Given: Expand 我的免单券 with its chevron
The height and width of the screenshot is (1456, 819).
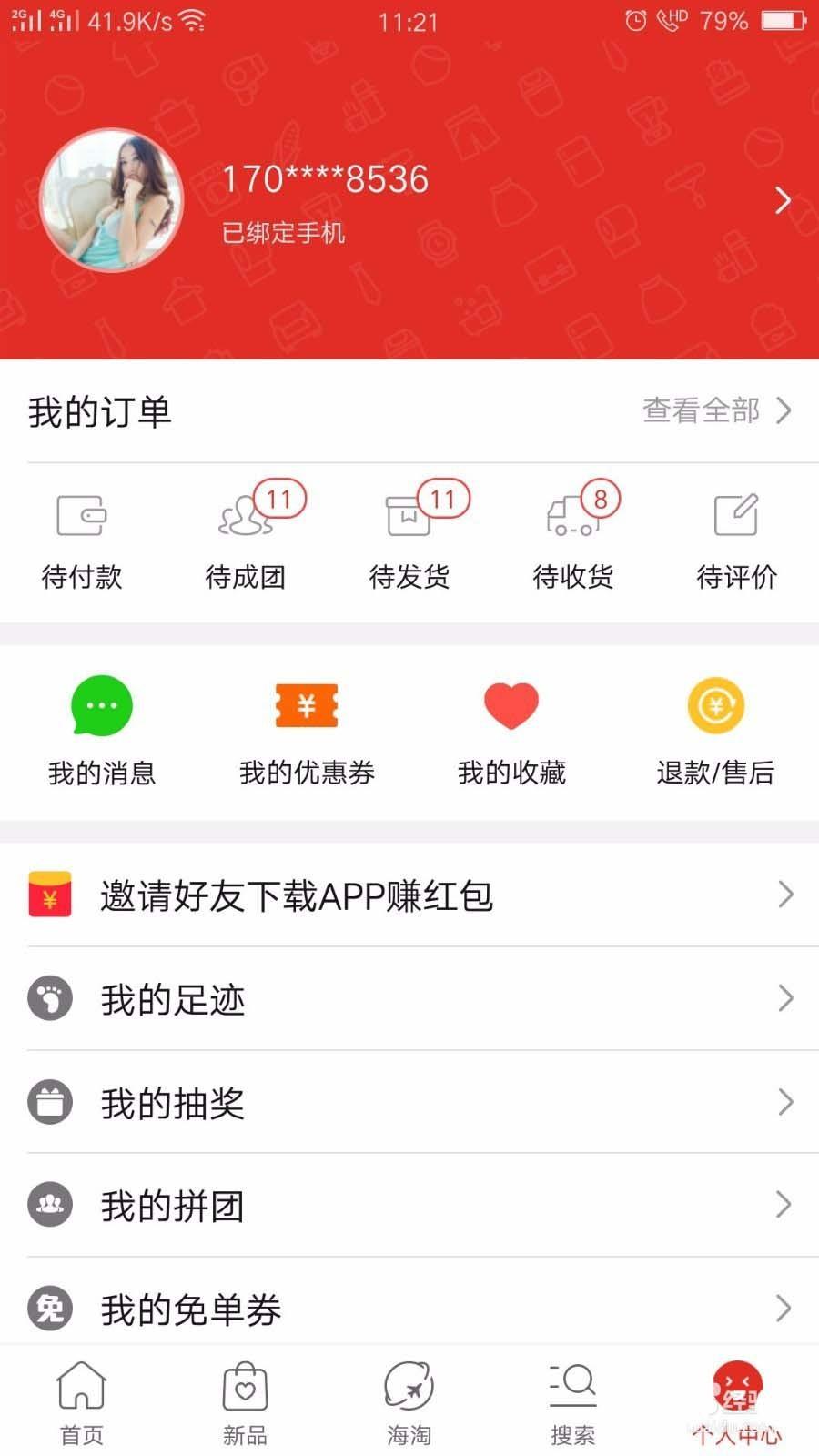Looking at the screenshot, I should click(x=784, y=1309).
